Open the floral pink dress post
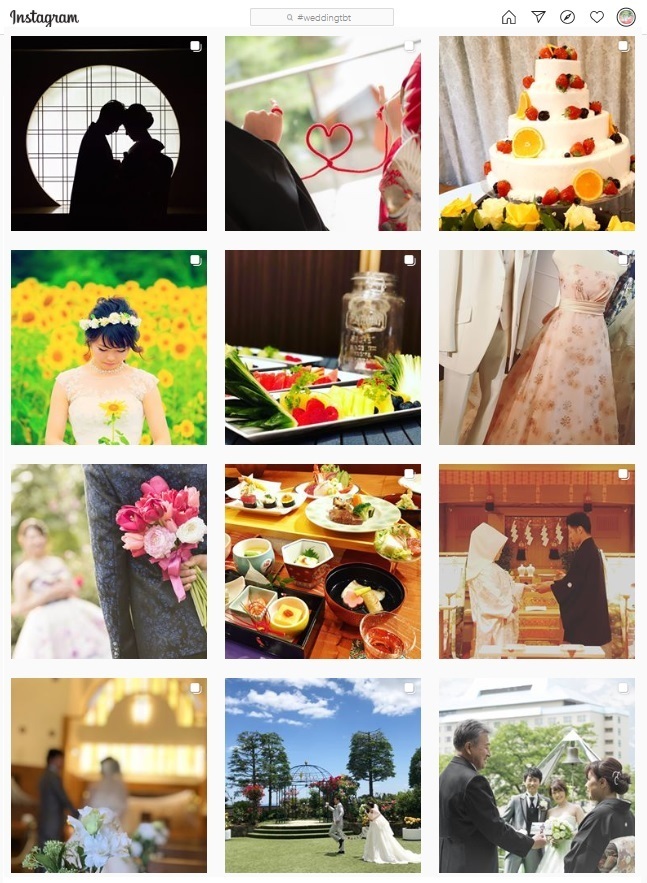Screen dimensions: 647x883 (x=536, y=347)
